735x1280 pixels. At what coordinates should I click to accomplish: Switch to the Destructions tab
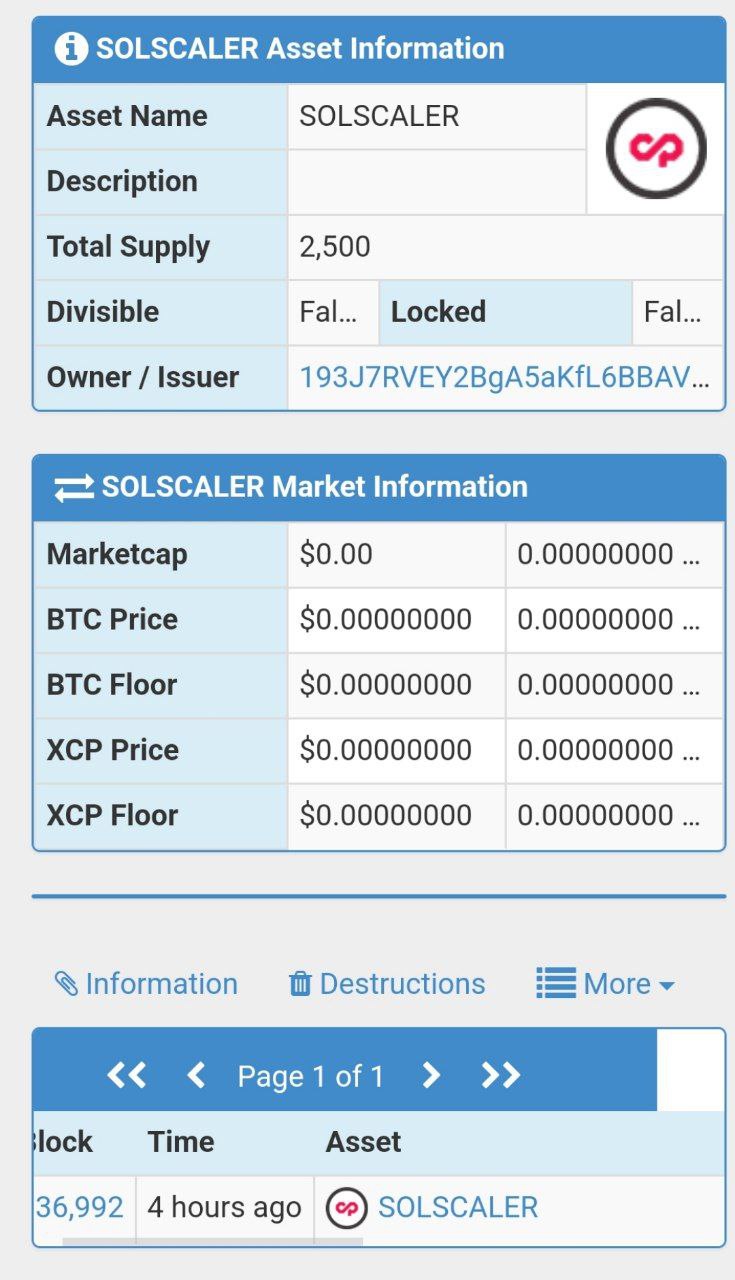coord(387,984)
